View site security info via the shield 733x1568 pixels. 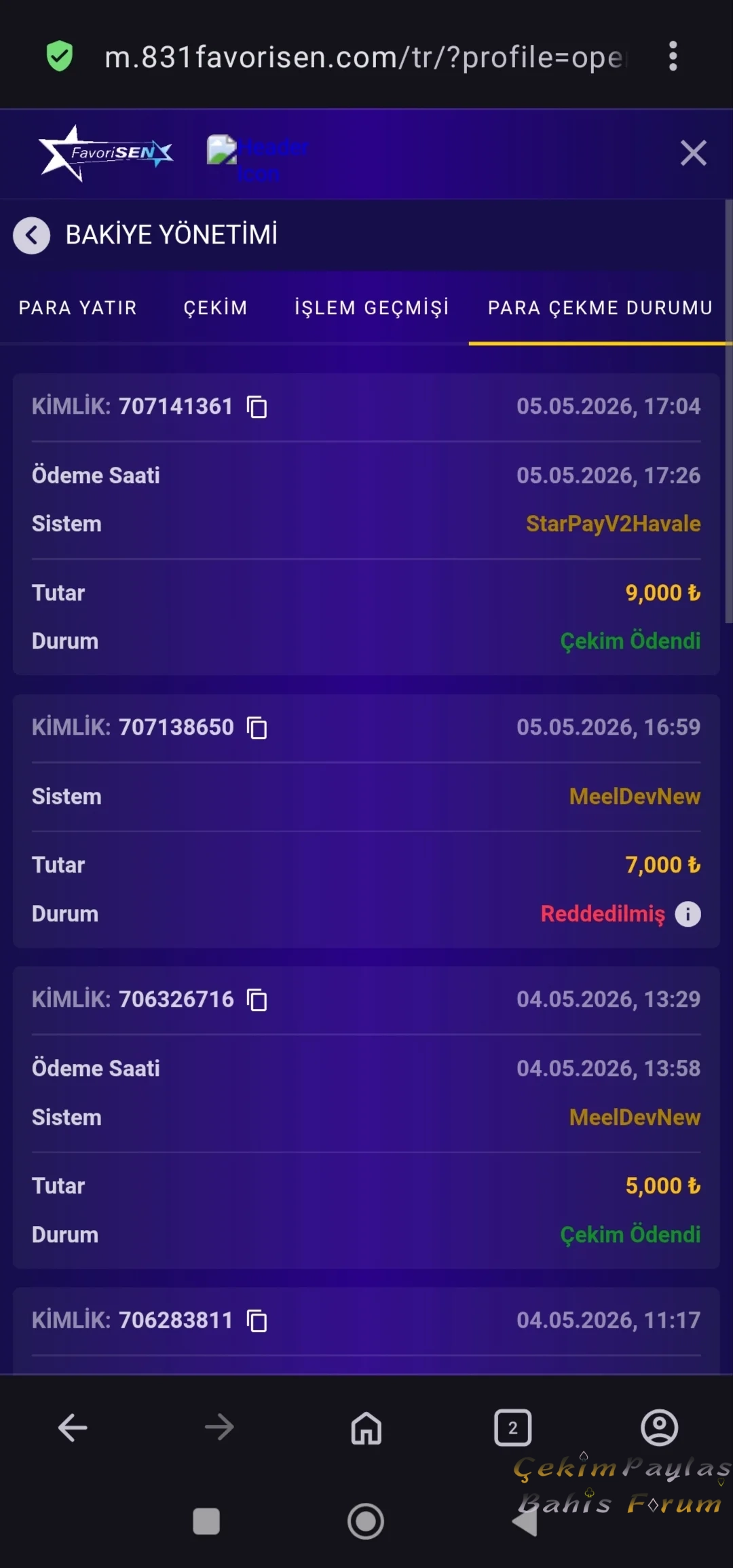60,56
